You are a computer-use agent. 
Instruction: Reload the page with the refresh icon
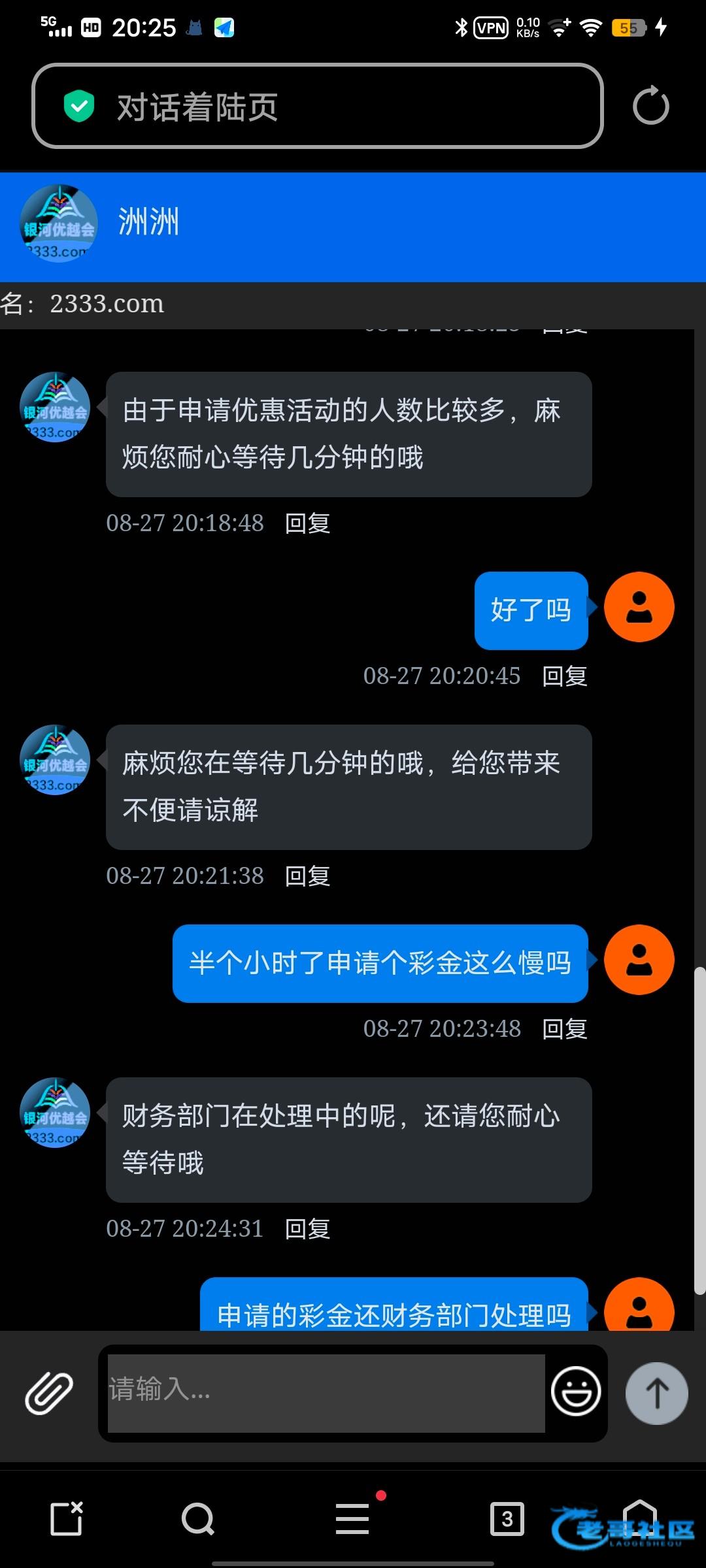coord(650,106)
